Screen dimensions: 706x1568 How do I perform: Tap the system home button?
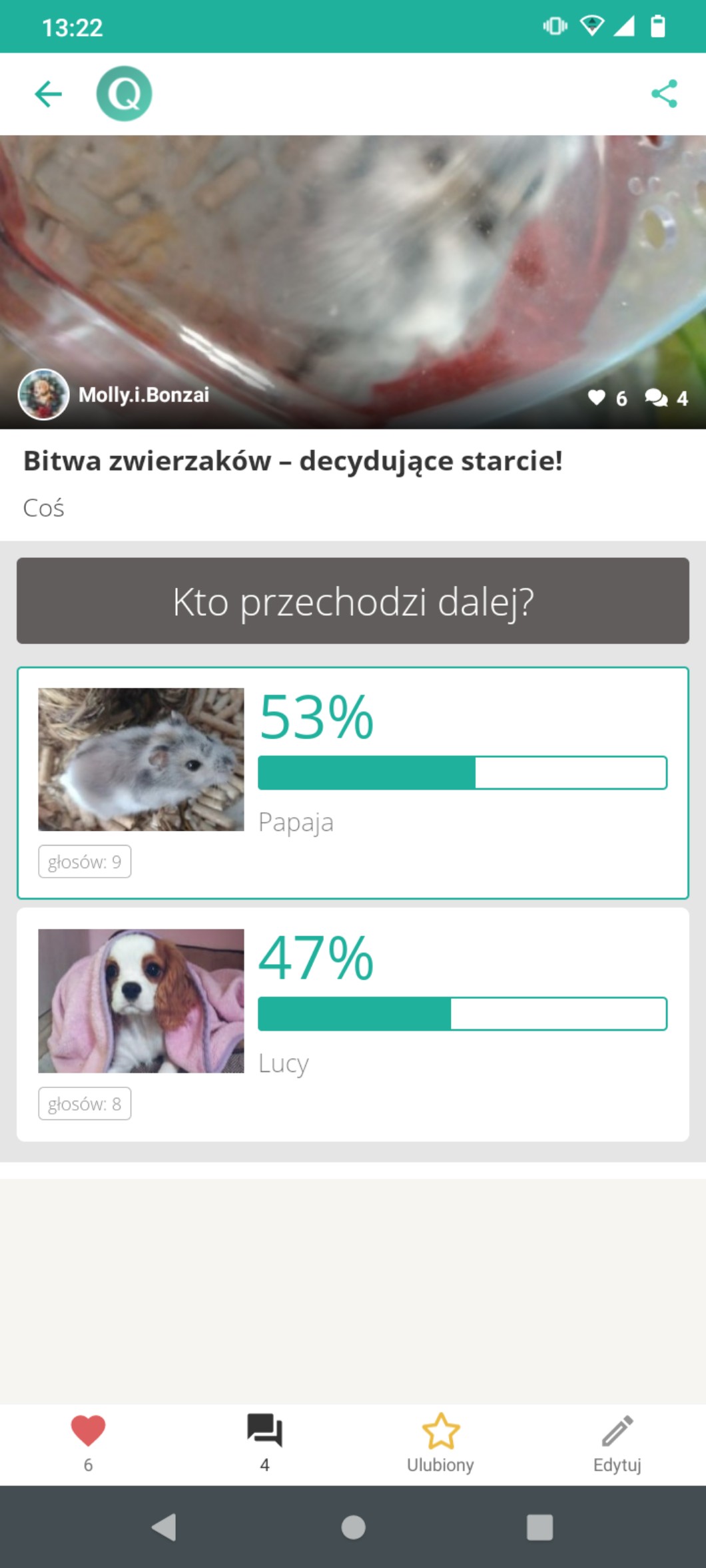[x=353, y=1527]
